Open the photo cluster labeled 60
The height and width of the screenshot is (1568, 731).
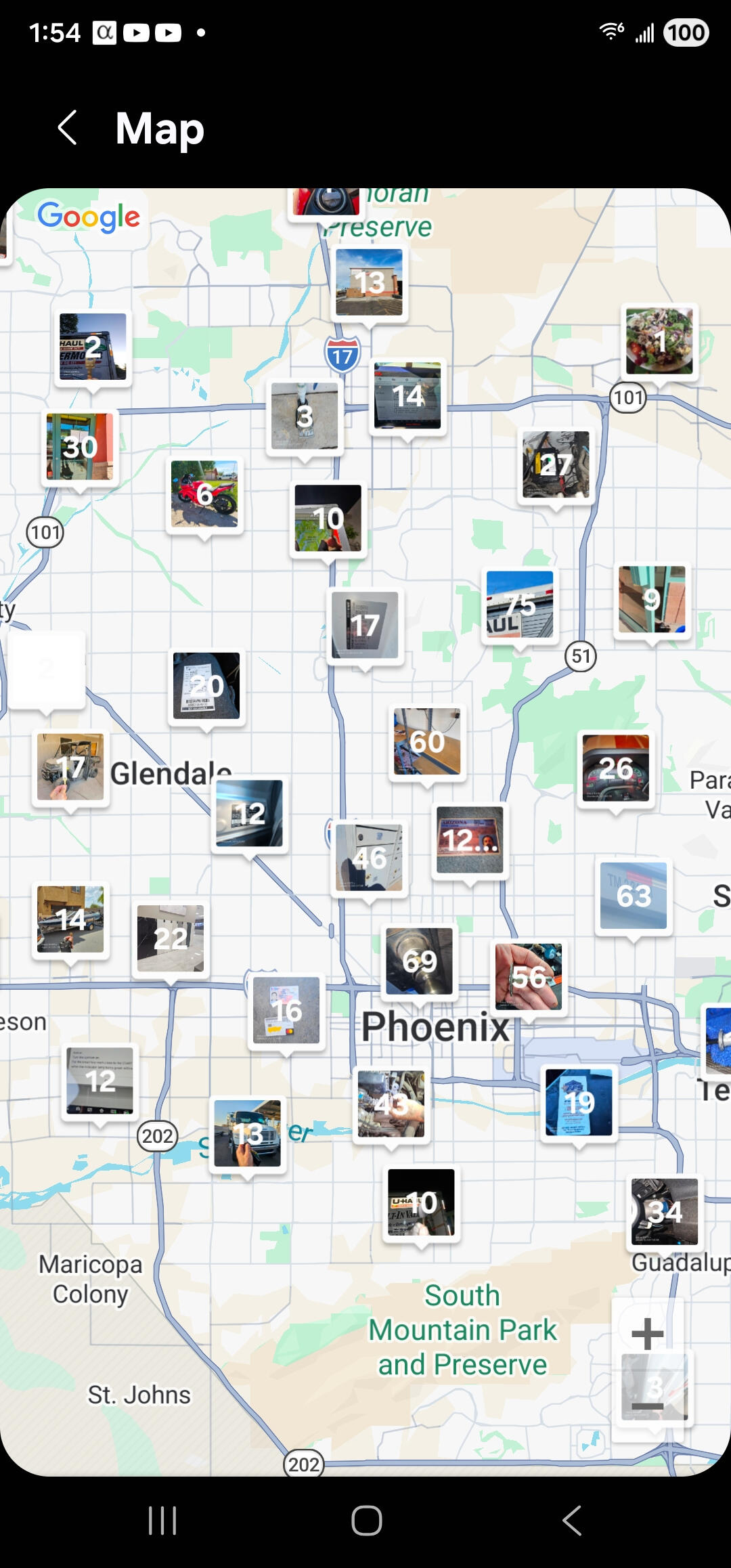(x=427, y=741)
